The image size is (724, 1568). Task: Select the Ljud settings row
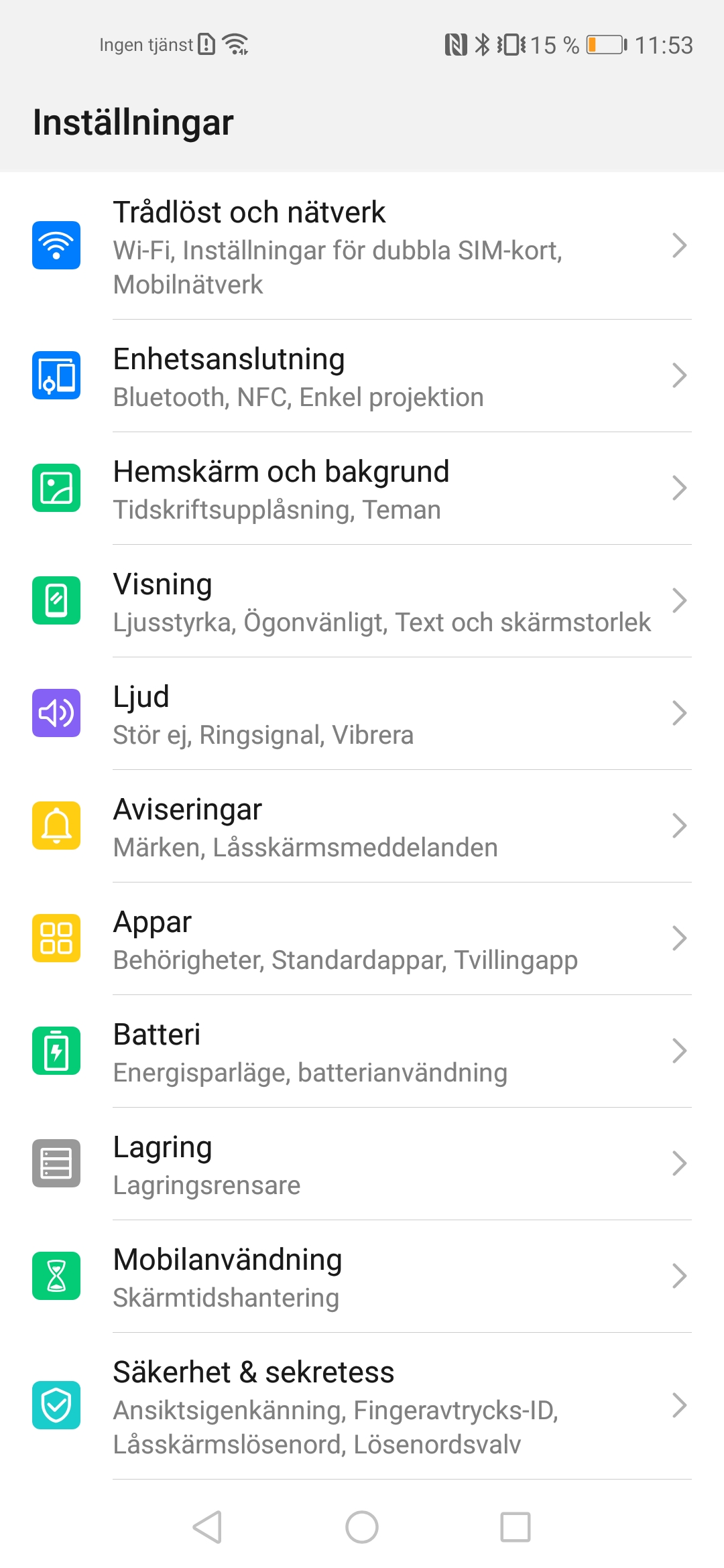click(362, 714)
